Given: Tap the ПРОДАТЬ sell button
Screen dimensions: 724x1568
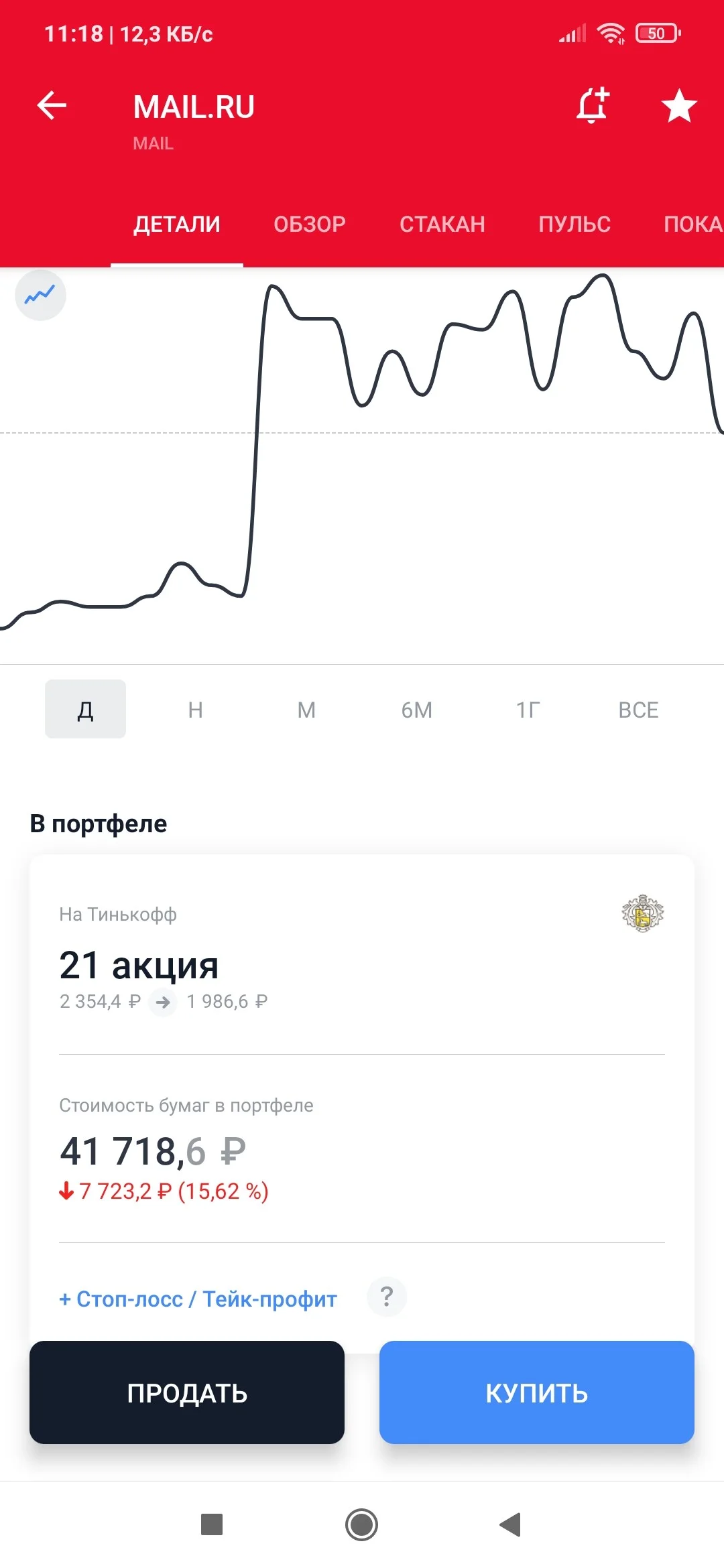Looking at the screenshot, I should click(187, 1392).
